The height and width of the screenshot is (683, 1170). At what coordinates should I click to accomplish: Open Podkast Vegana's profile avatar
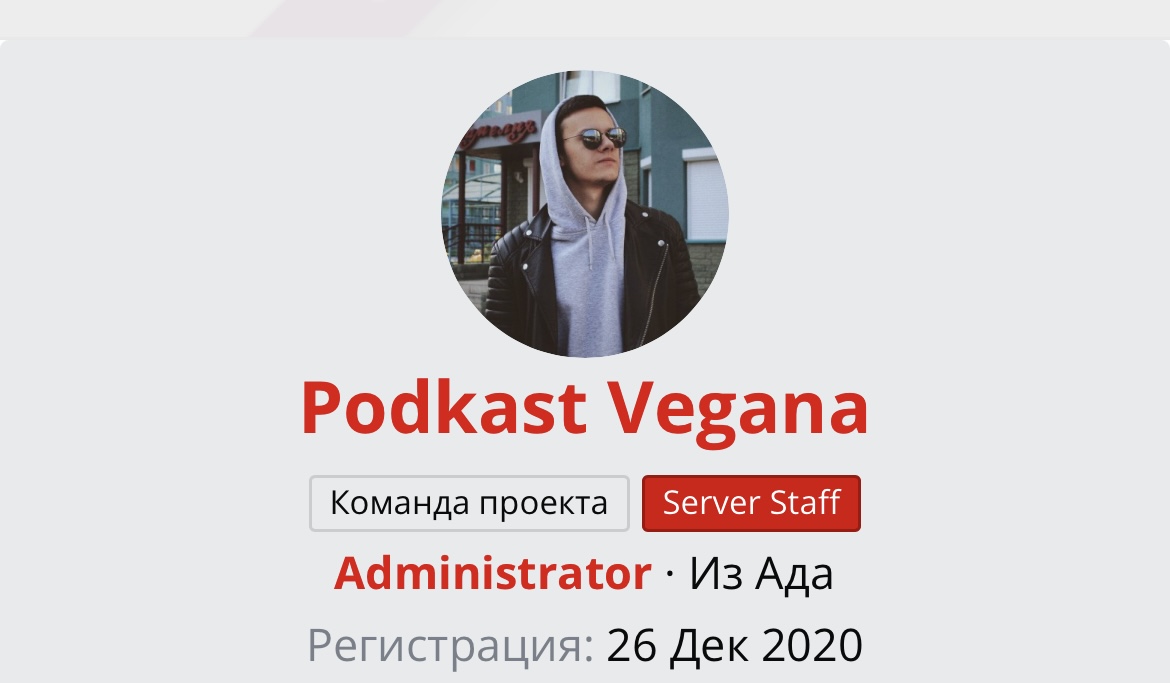coord(585,214)
